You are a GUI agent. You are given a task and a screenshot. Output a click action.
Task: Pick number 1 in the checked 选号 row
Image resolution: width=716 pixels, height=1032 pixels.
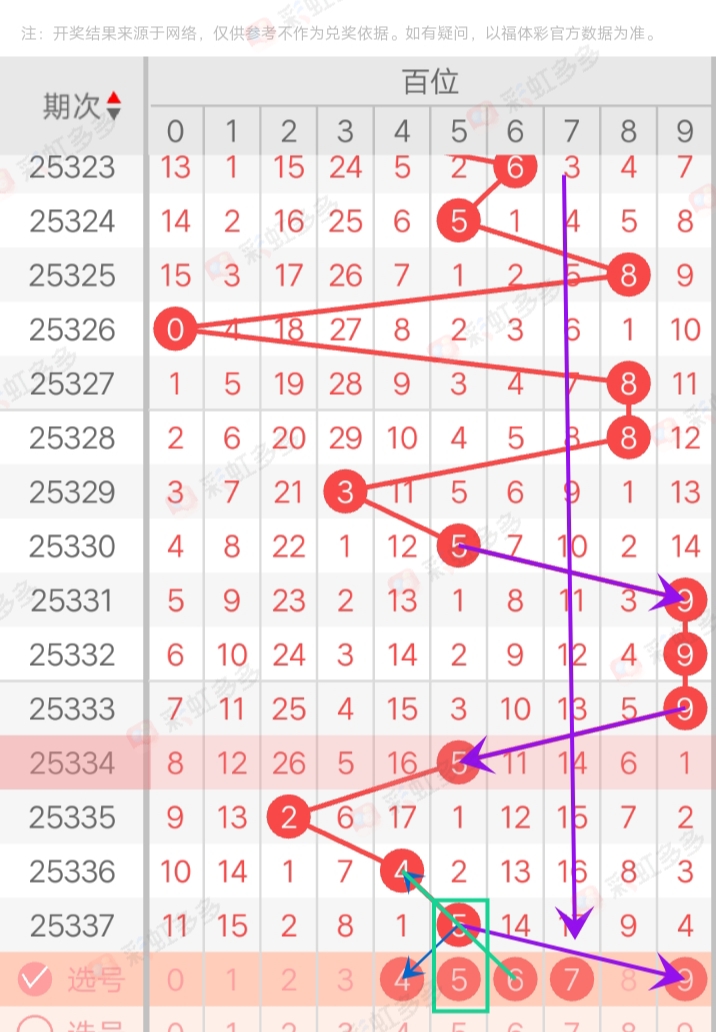pyautogui.click(x=232, y=980)
